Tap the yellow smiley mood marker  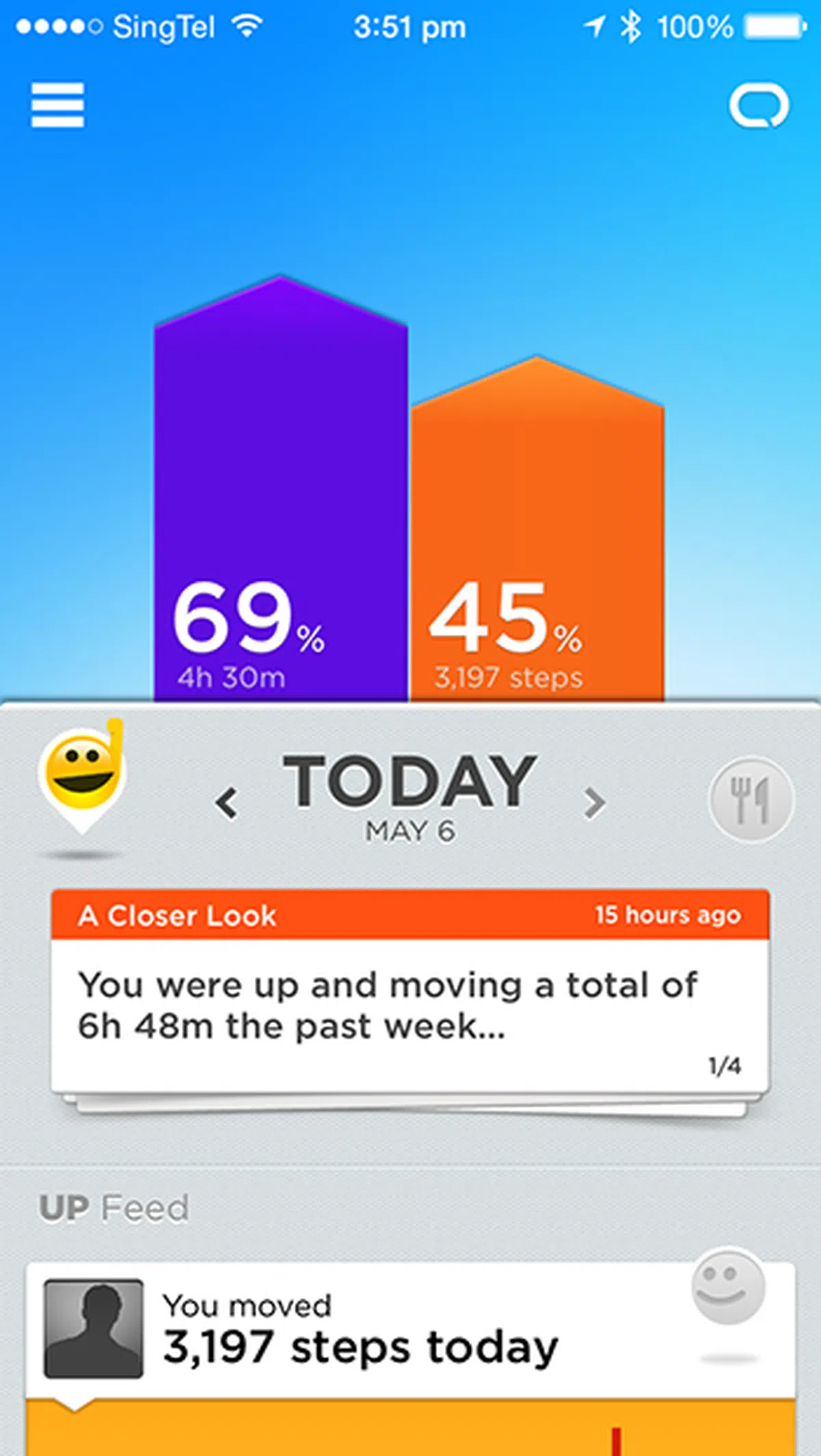(82, 773)
